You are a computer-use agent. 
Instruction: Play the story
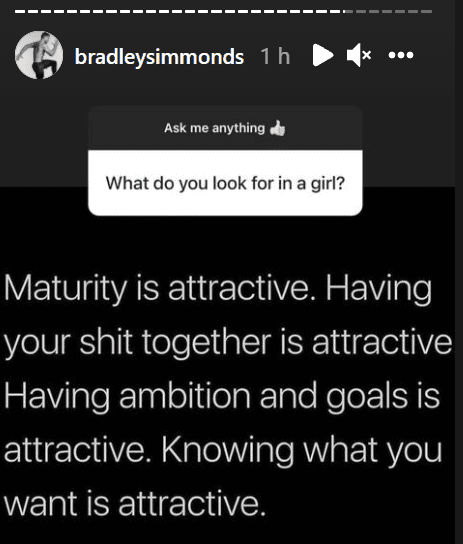click(323, 55)
